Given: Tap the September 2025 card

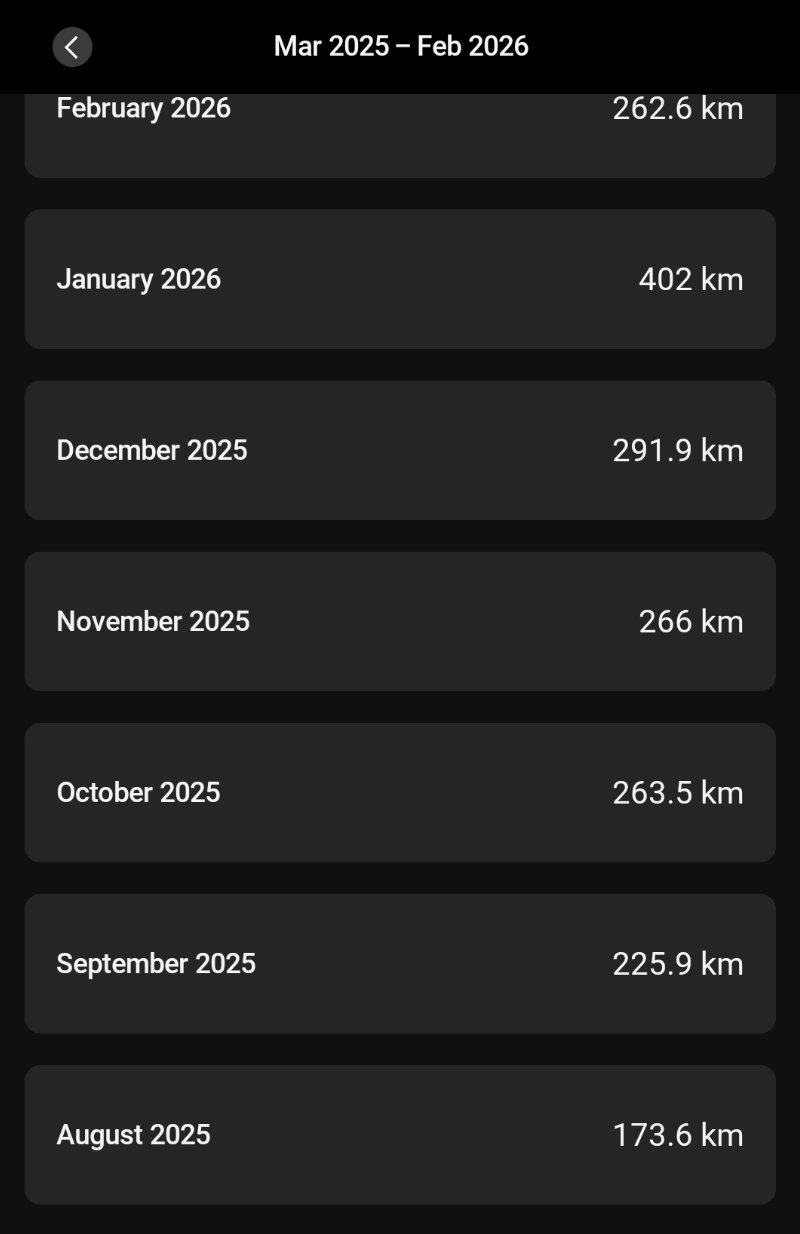Looking at the screenshot, I should (400, 963).
